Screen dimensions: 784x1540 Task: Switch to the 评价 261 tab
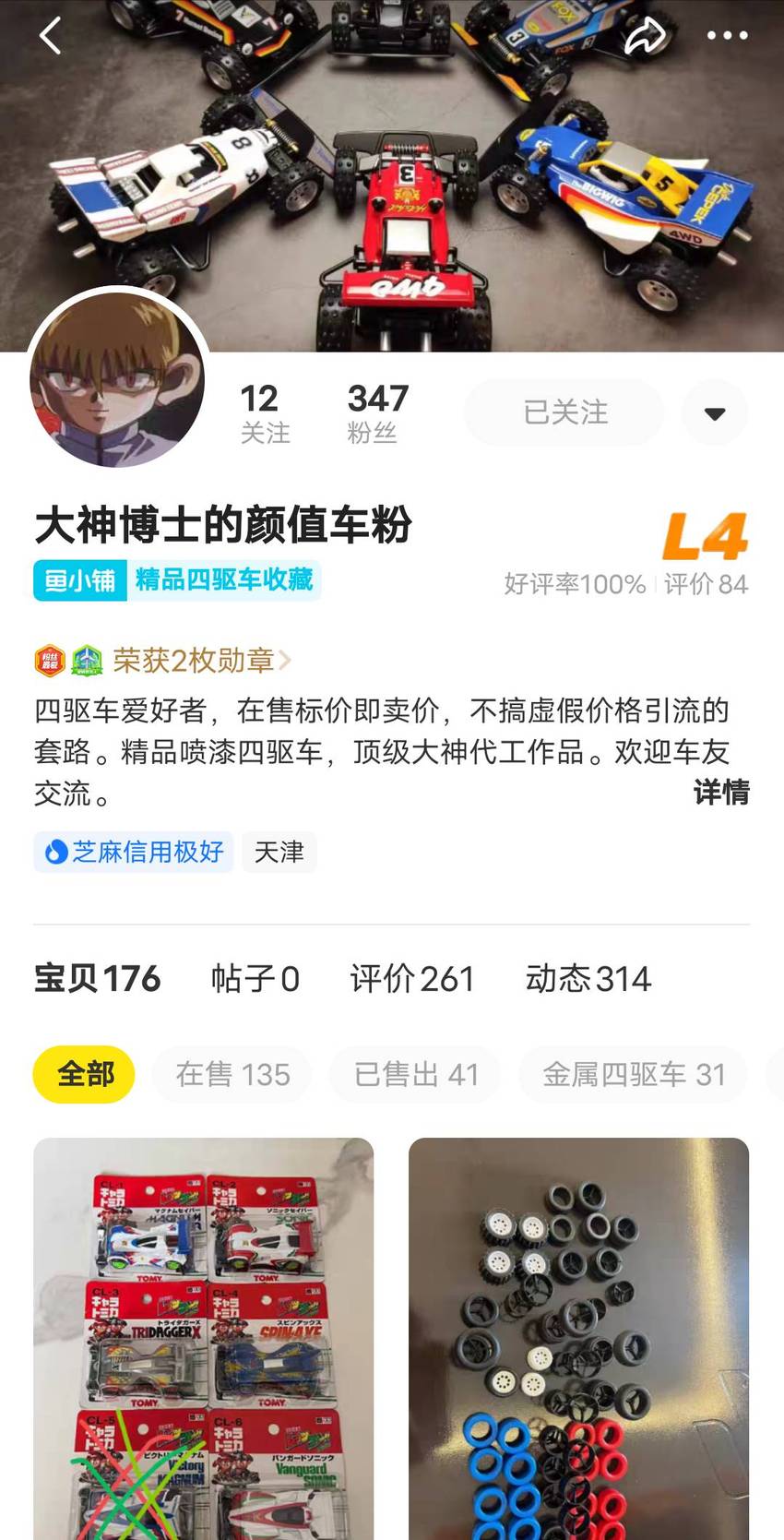pos(412,979)
